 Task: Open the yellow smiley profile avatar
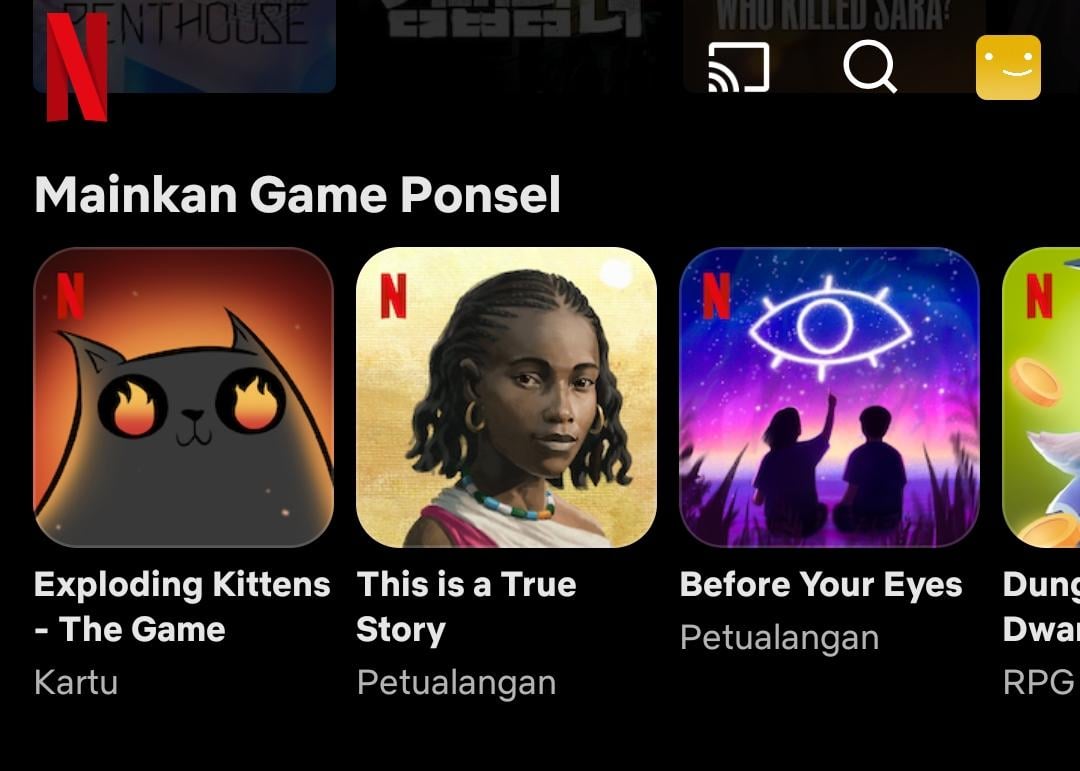[x=1008, y=68]
